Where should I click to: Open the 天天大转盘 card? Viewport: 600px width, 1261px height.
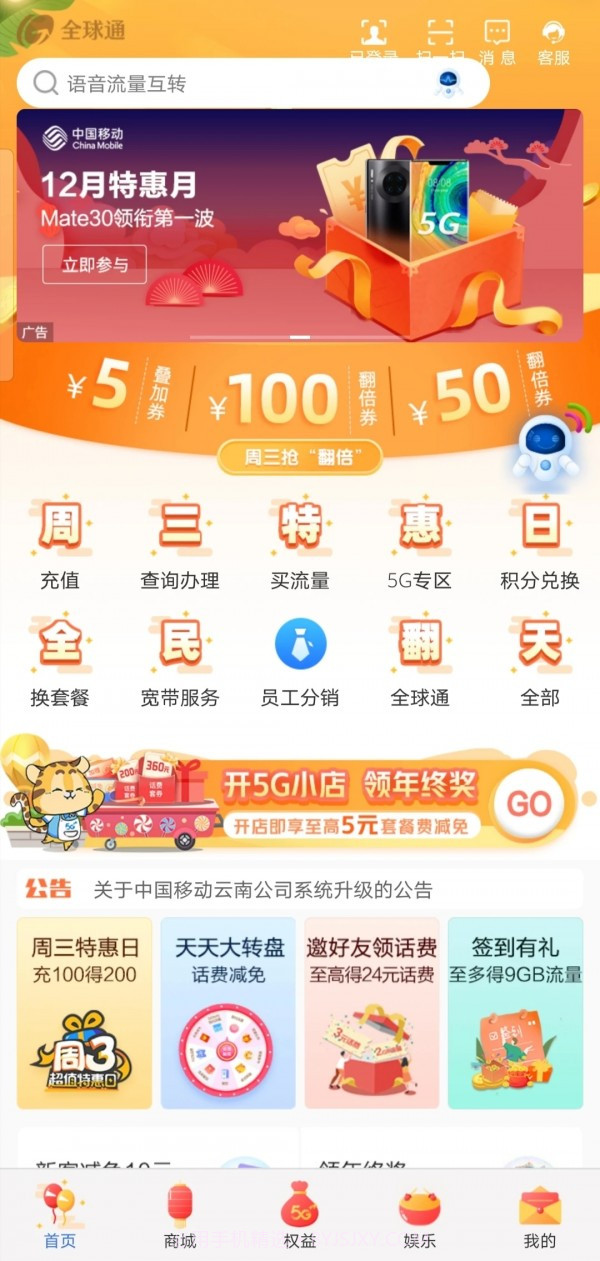228,1012
